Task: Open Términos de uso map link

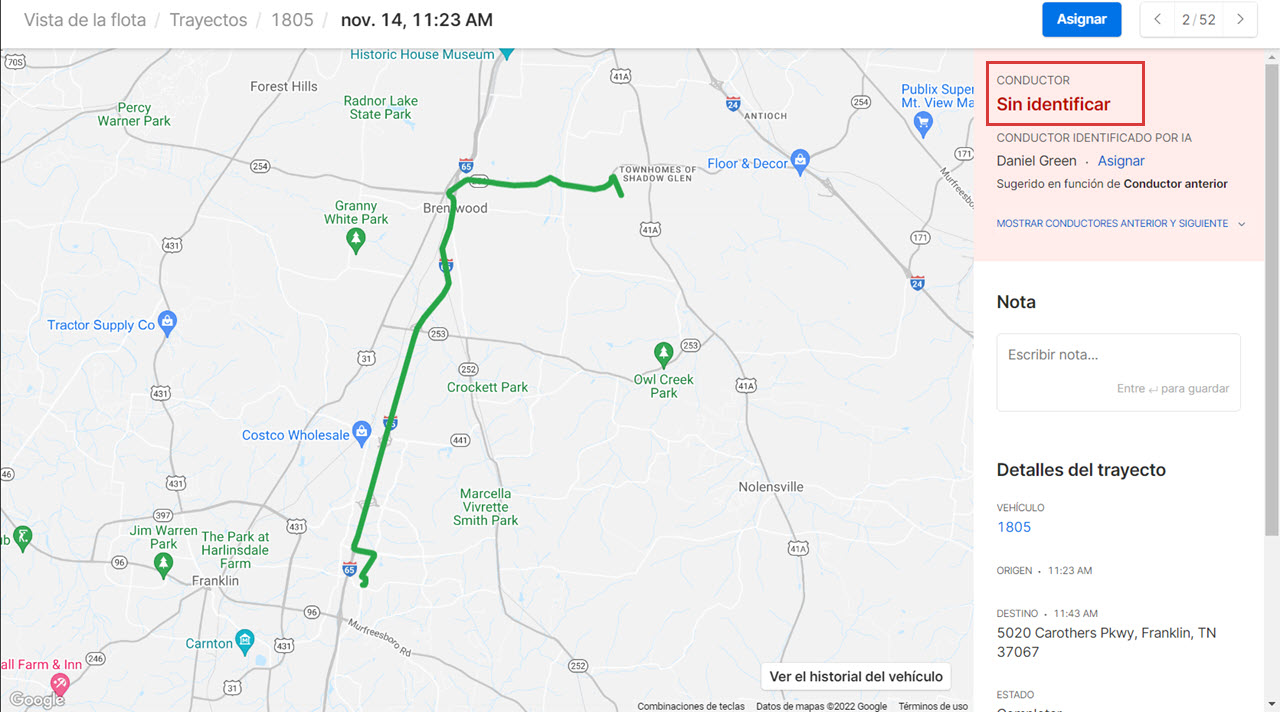Action: point(933,706)
